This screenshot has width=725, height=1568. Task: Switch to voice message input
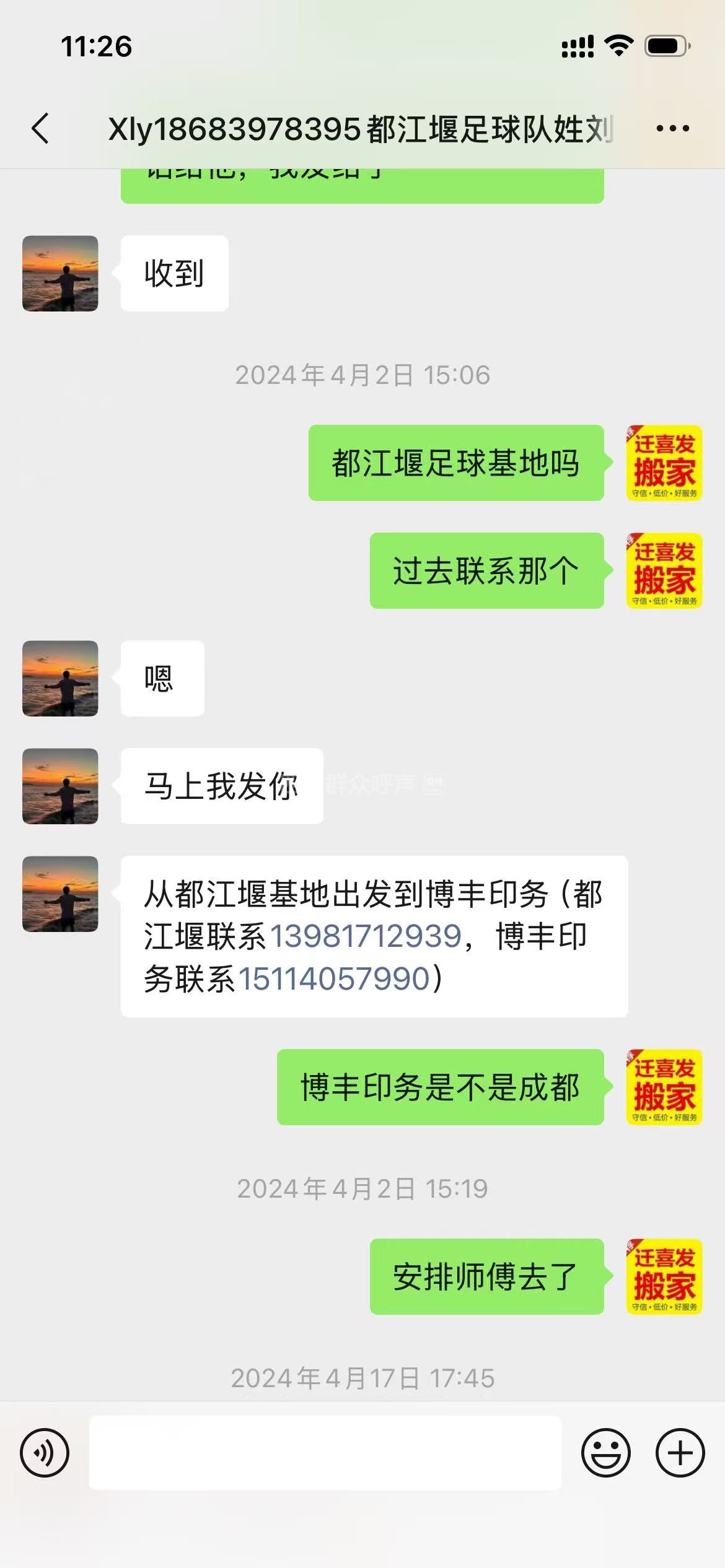point(45,1453)
